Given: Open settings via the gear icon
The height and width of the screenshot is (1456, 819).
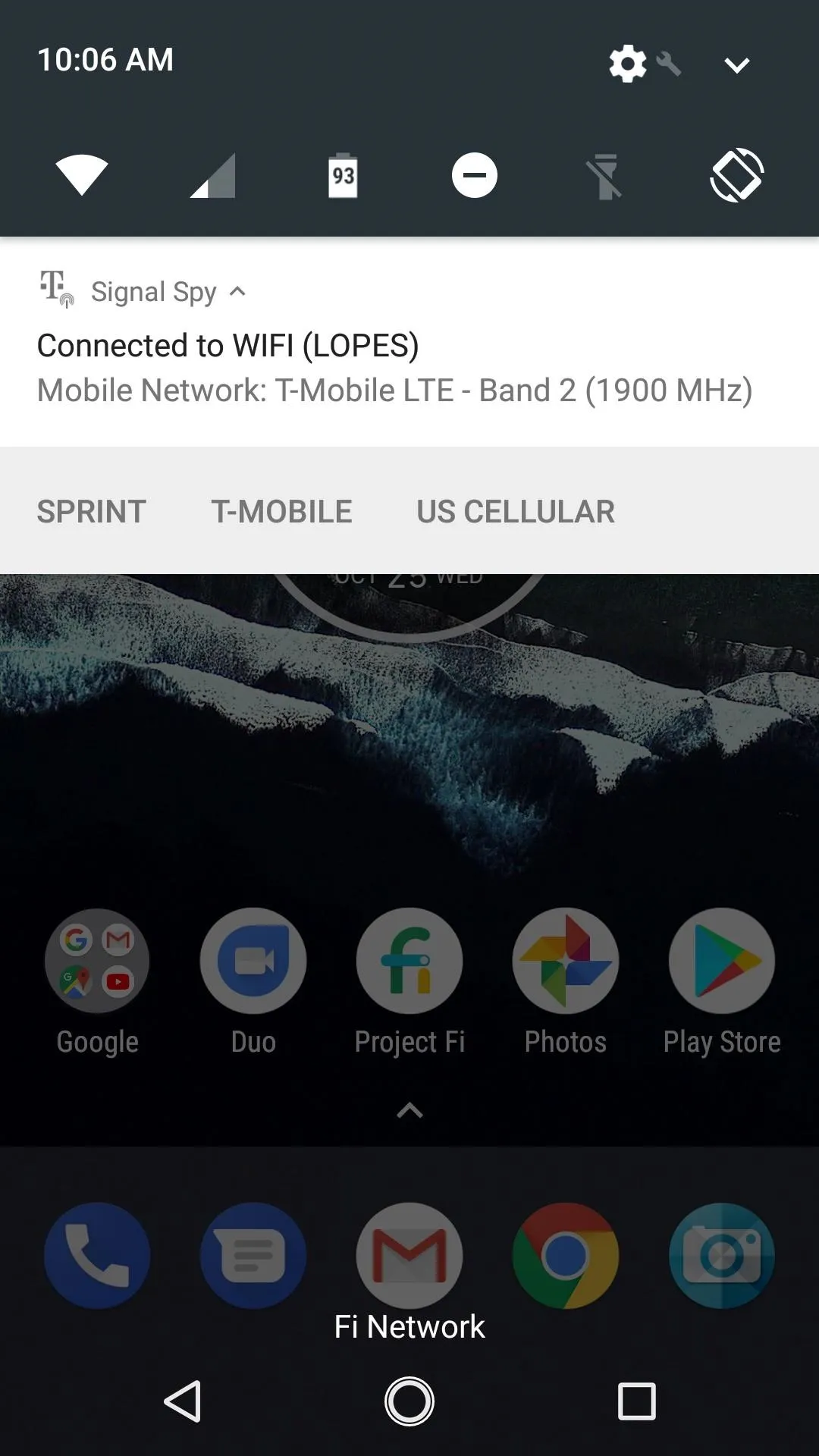Looking at the screenshot, I should [628, 64].
